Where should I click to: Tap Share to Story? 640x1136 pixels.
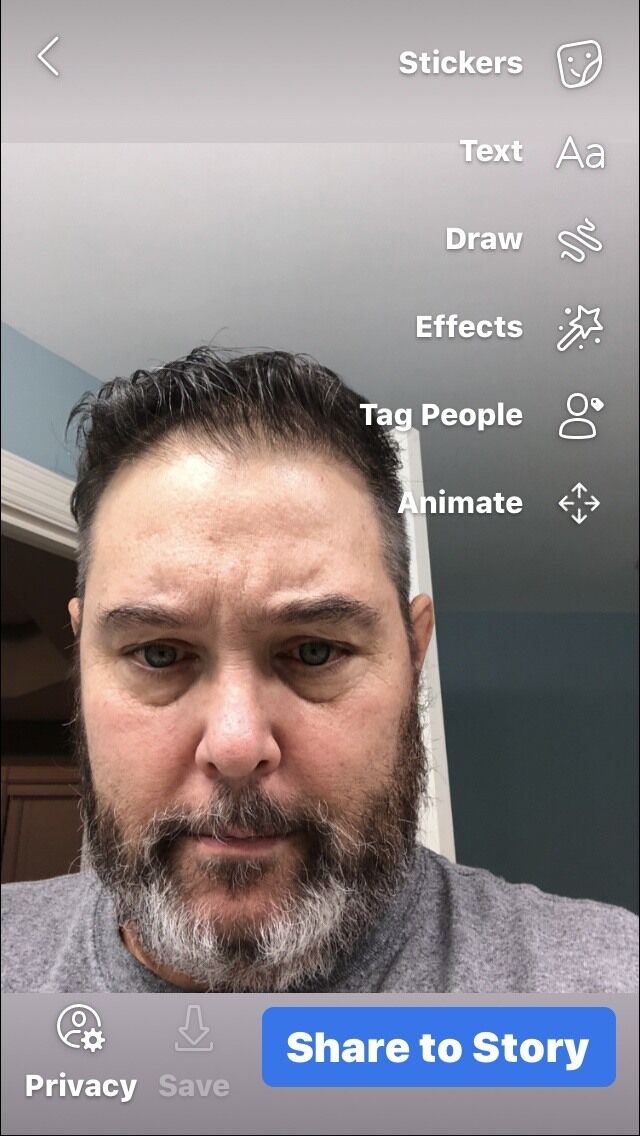439,1047
